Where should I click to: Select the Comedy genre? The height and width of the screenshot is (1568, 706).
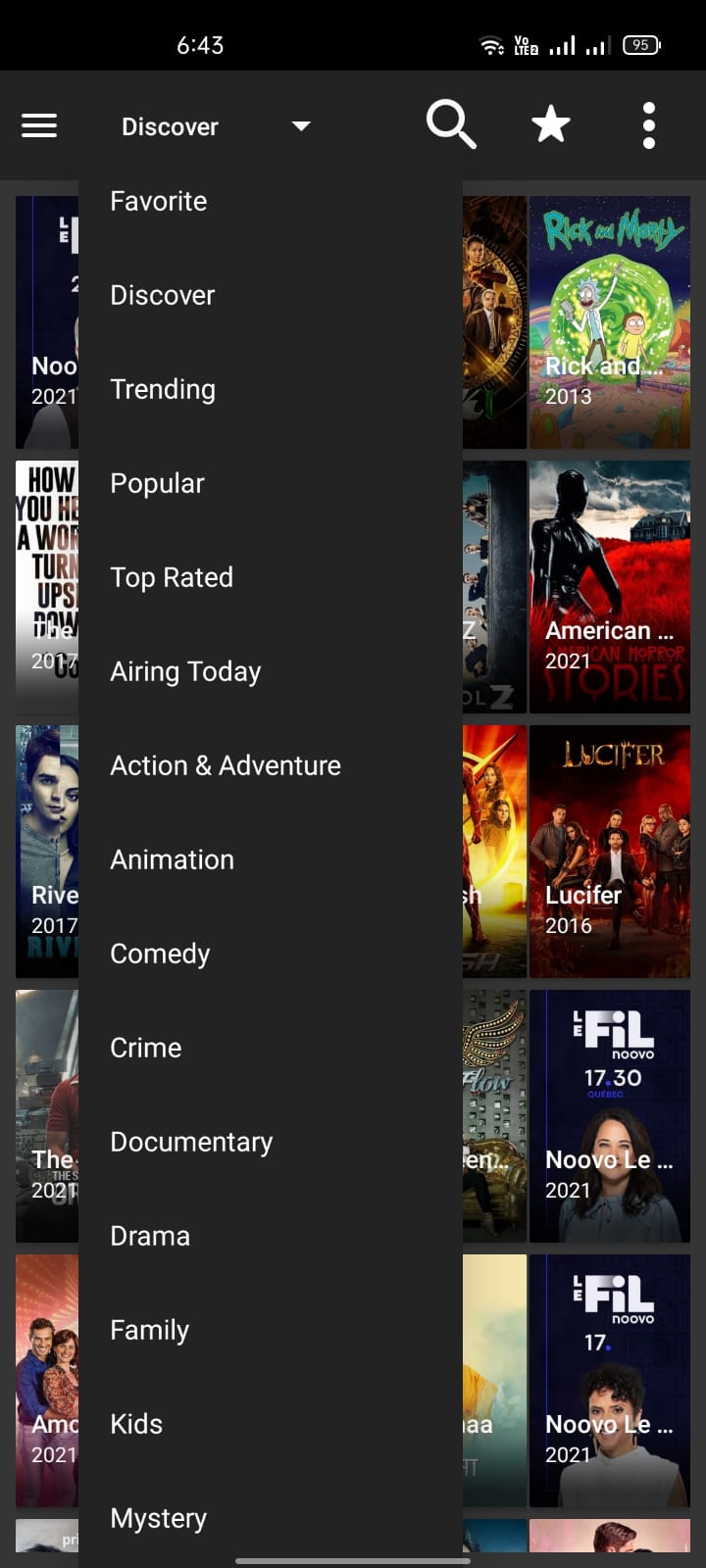pos(160,954)
